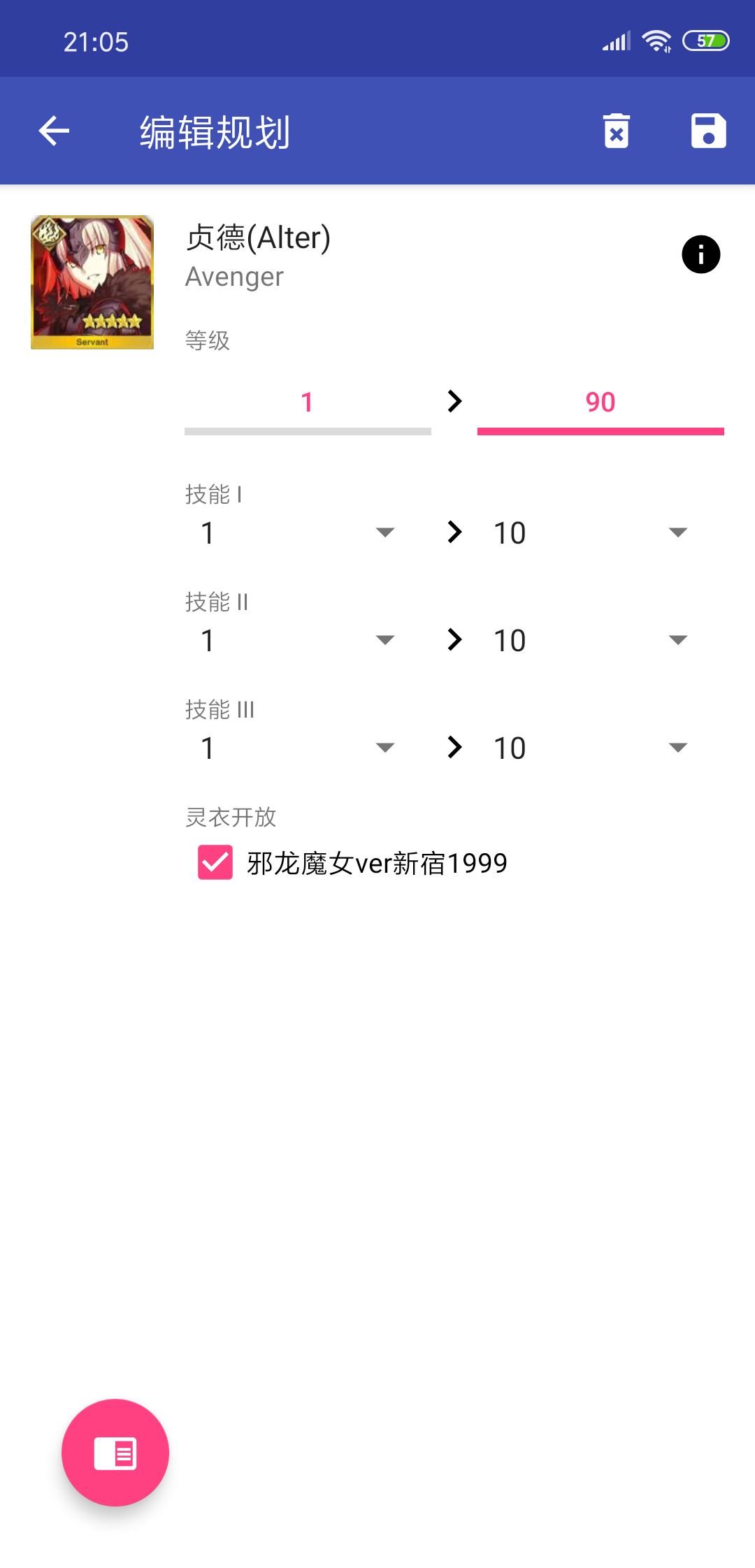The height and width of the screenshot is (1568, 755).
Task: Go back using the arrow
Action: tap(54, 131)
